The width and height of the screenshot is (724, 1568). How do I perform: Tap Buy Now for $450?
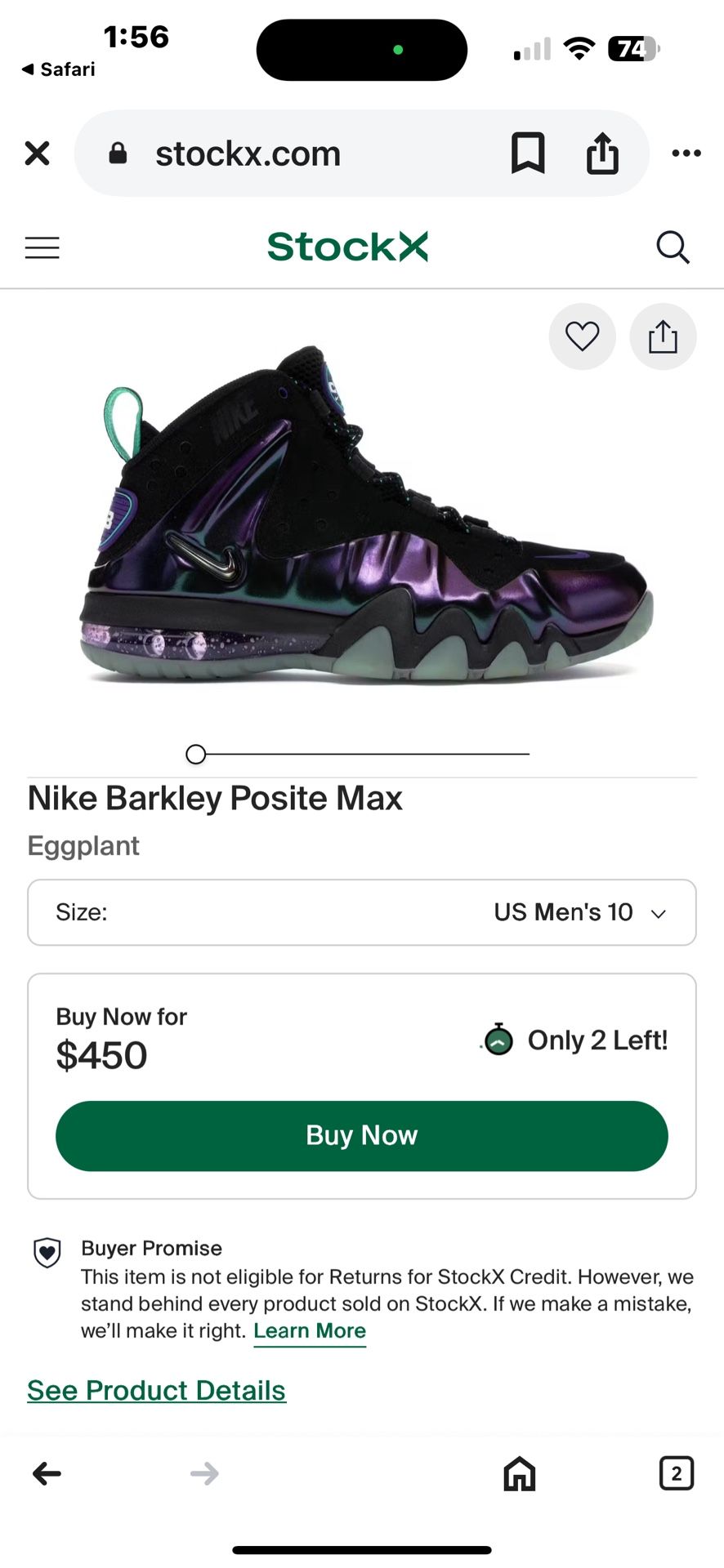pyautogui.click(x=360, y=1135)
